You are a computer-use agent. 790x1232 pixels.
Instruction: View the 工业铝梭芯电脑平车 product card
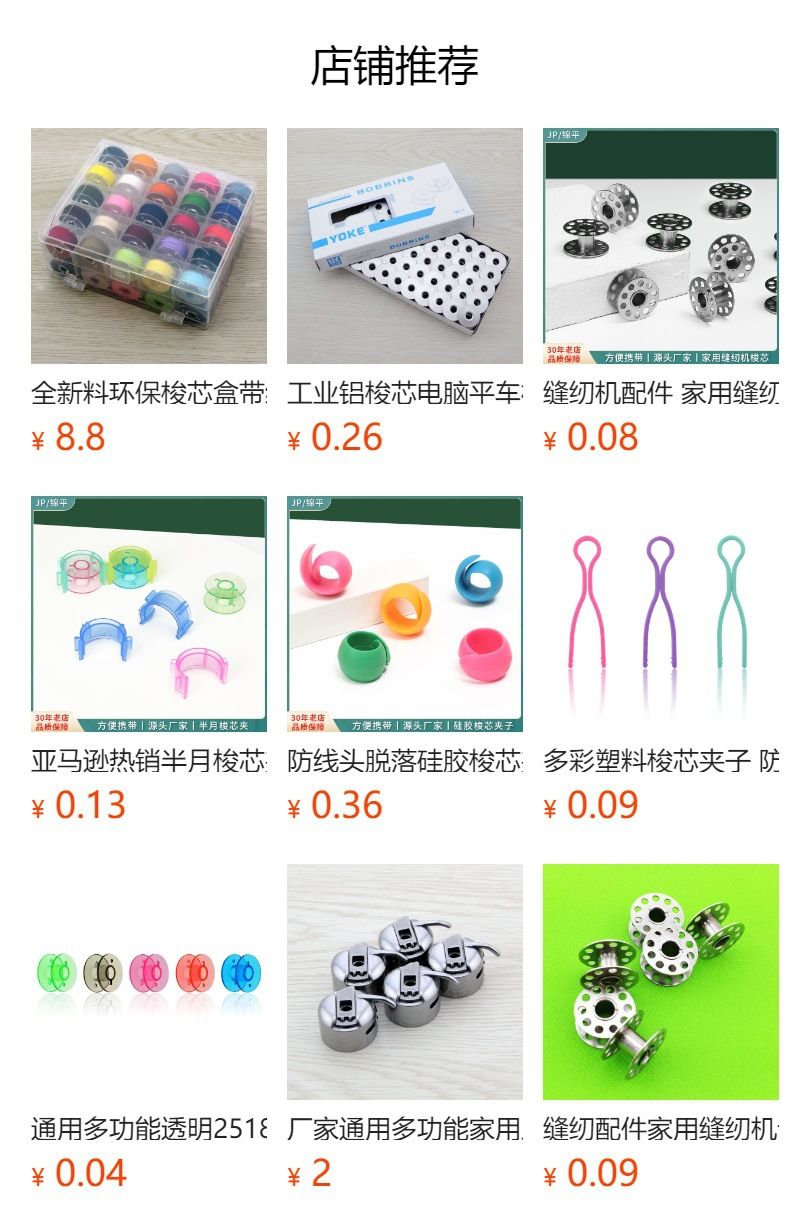405,246
